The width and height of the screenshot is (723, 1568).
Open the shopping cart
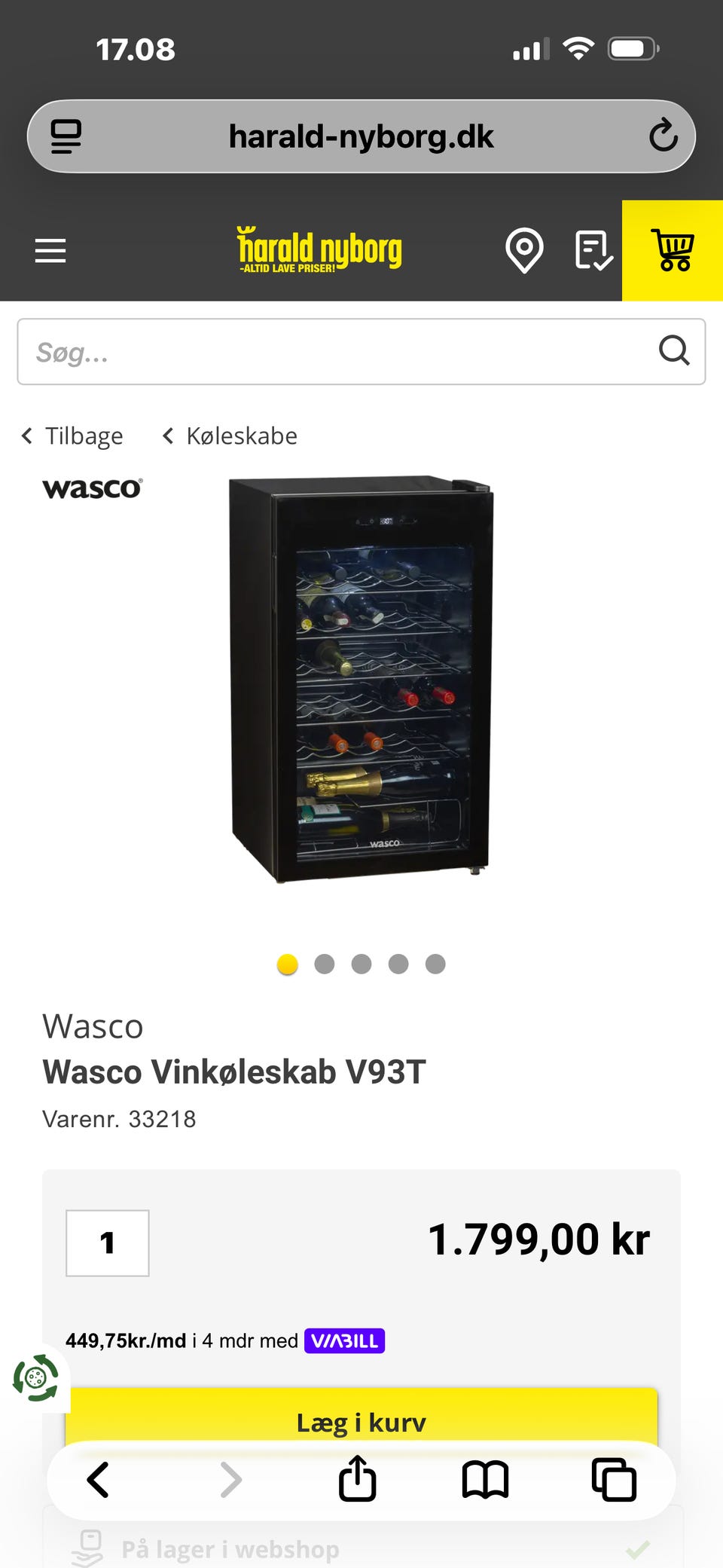pyautogui.click(x=673, y=250)
